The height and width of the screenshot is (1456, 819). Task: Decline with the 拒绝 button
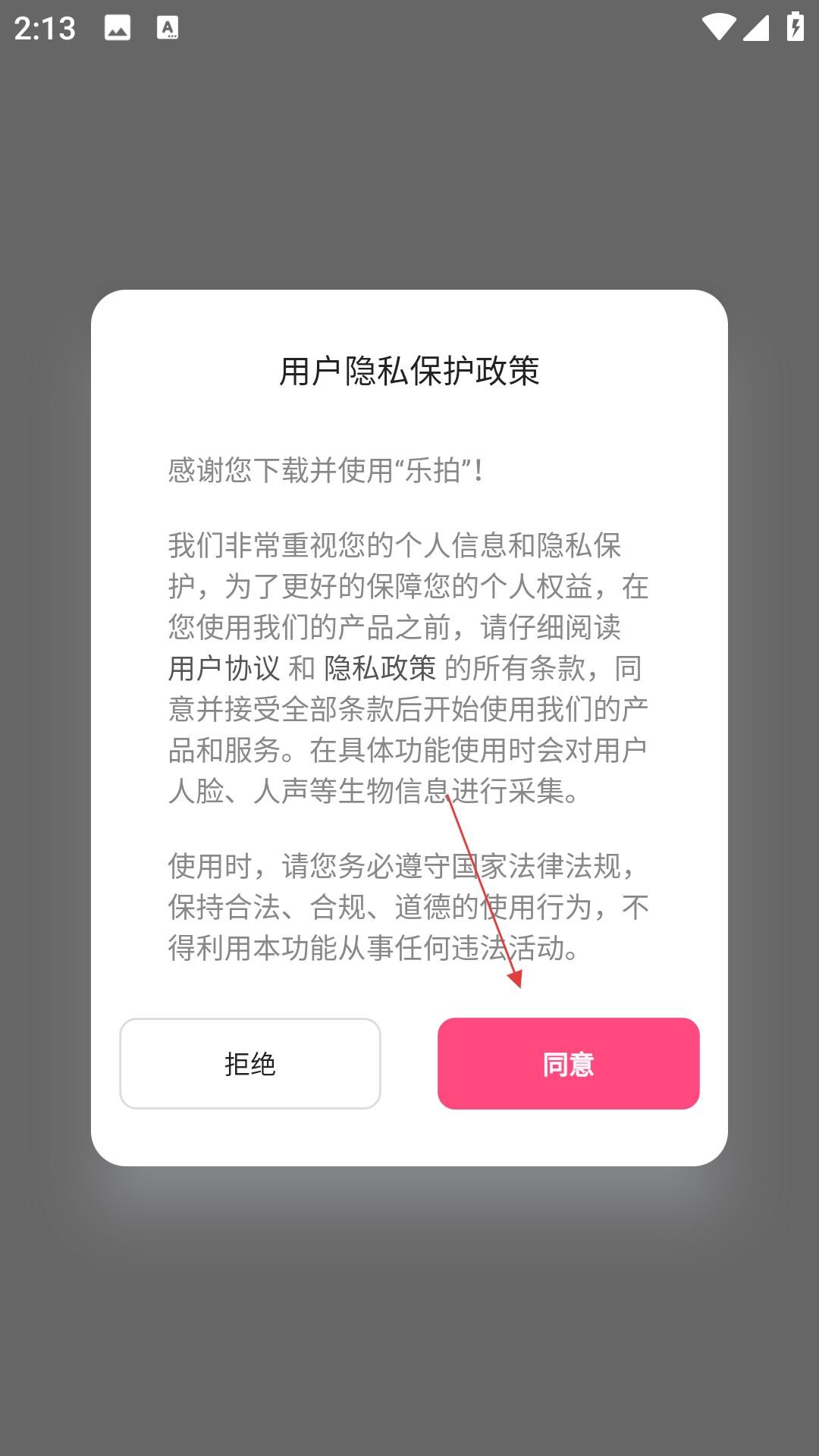tap(249, 1063)
